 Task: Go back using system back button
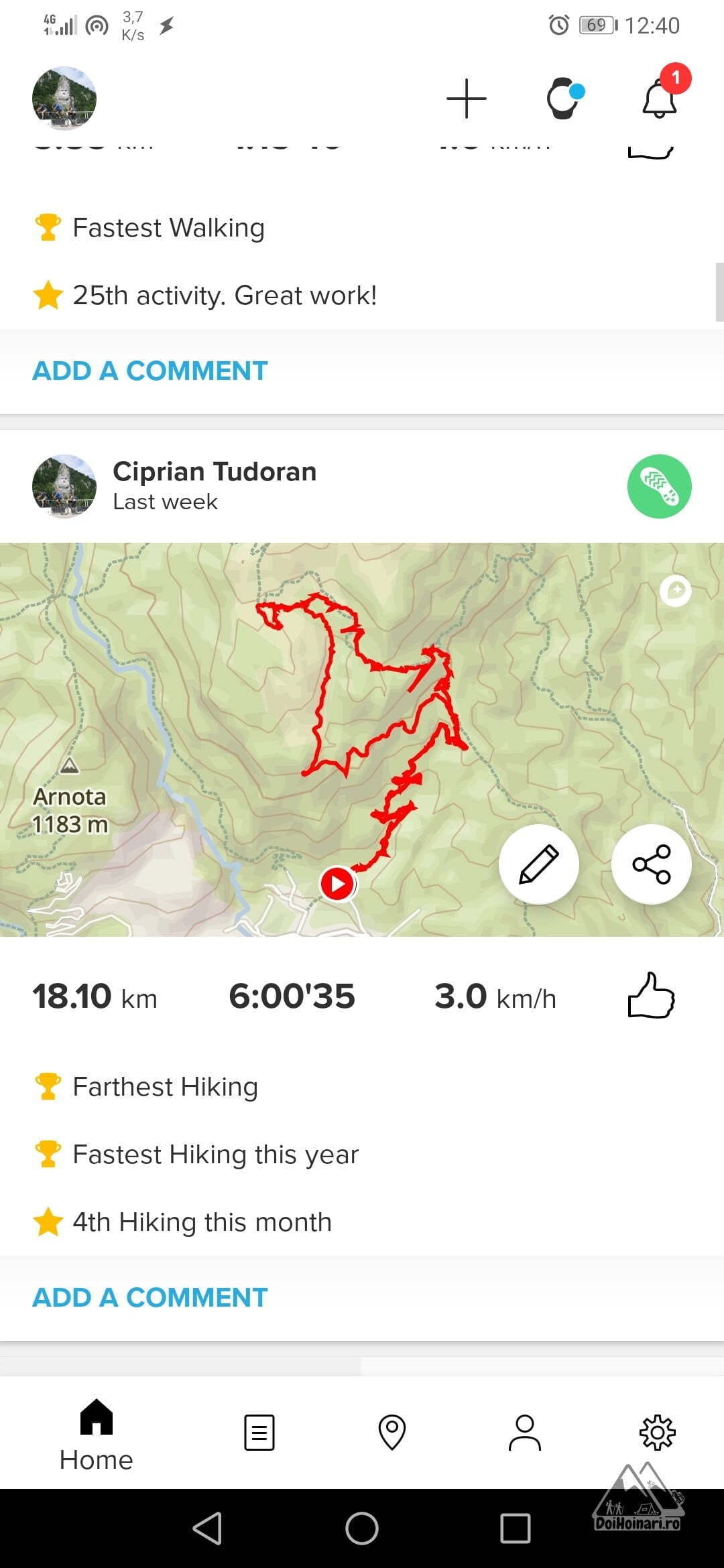point(207,1528)
